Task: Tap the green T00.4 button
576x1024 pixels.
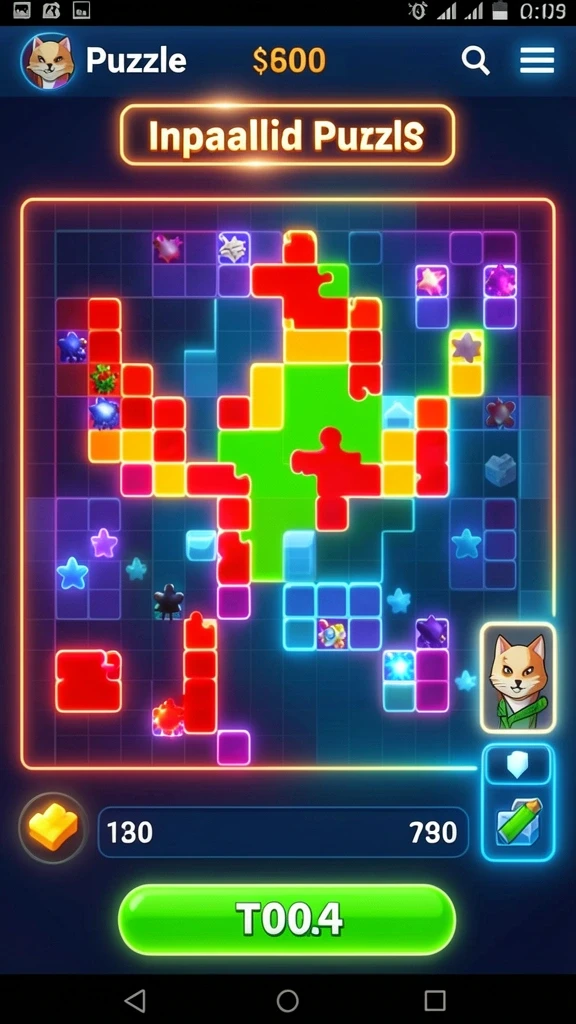Action: [287, 920]
